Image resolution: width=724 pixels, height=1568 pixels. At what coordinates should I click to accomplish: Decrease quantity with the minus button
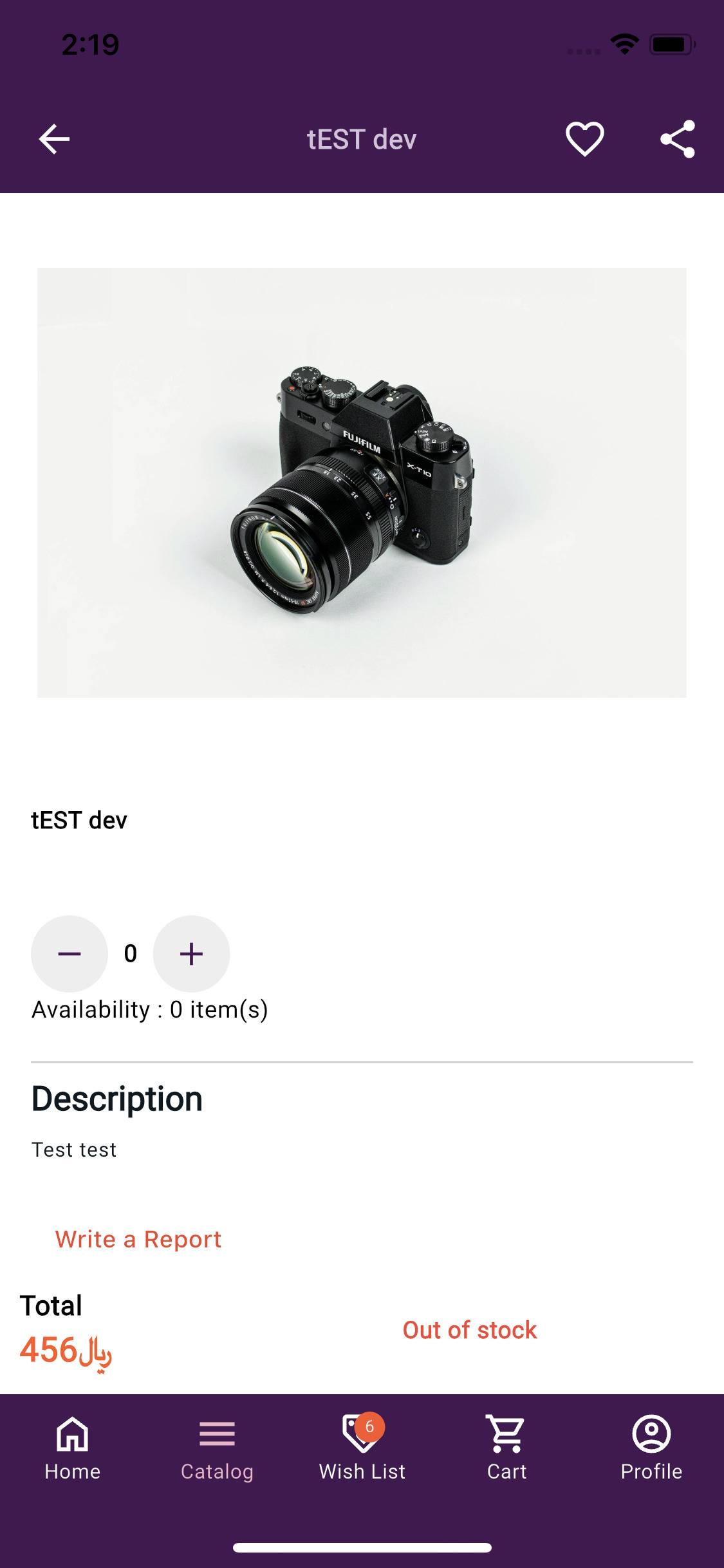70,953
